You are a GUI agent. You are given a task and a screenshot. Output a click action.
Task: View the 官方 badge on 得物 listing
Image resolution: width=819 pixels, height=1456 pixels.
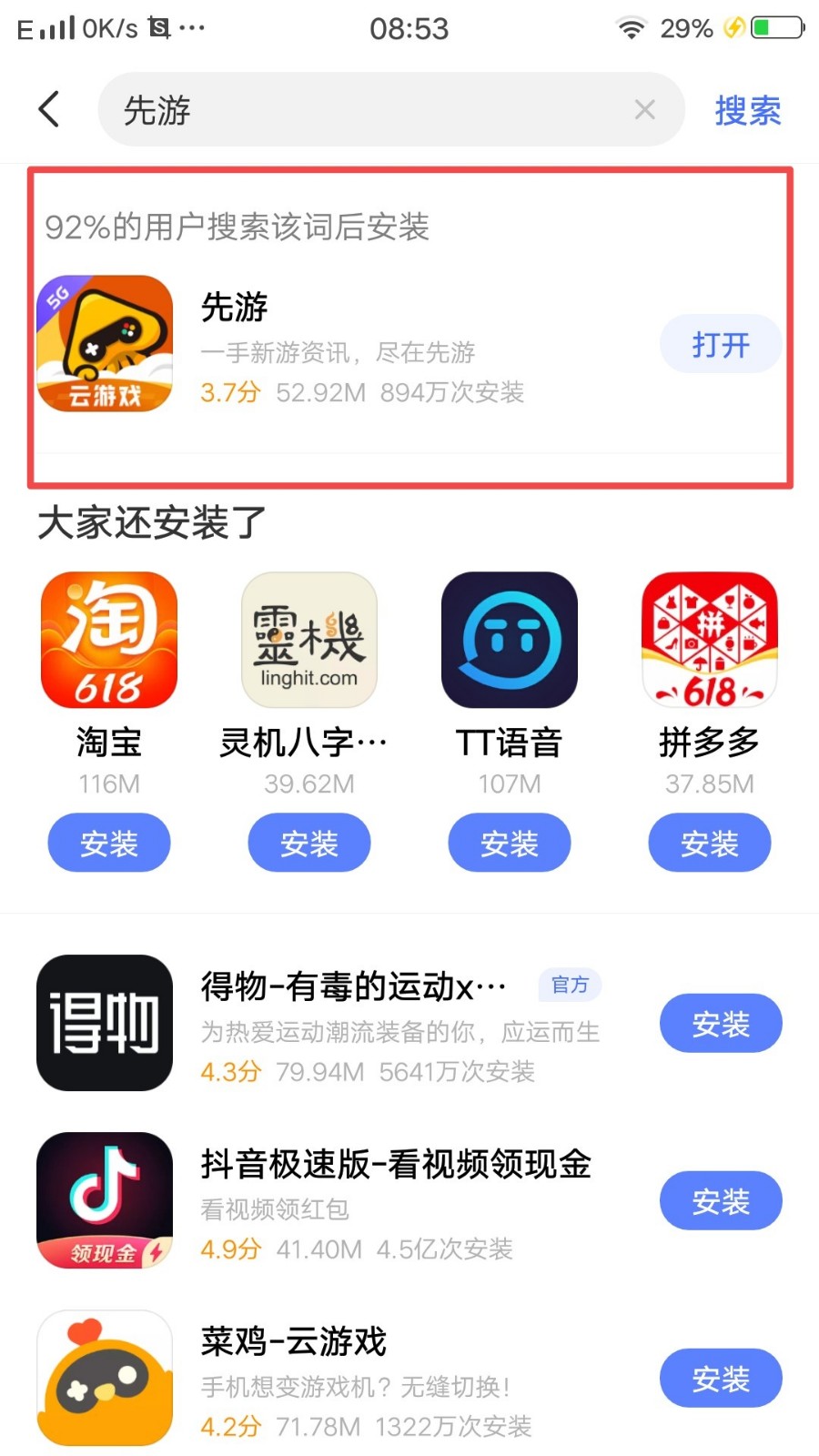coord(570,985)
